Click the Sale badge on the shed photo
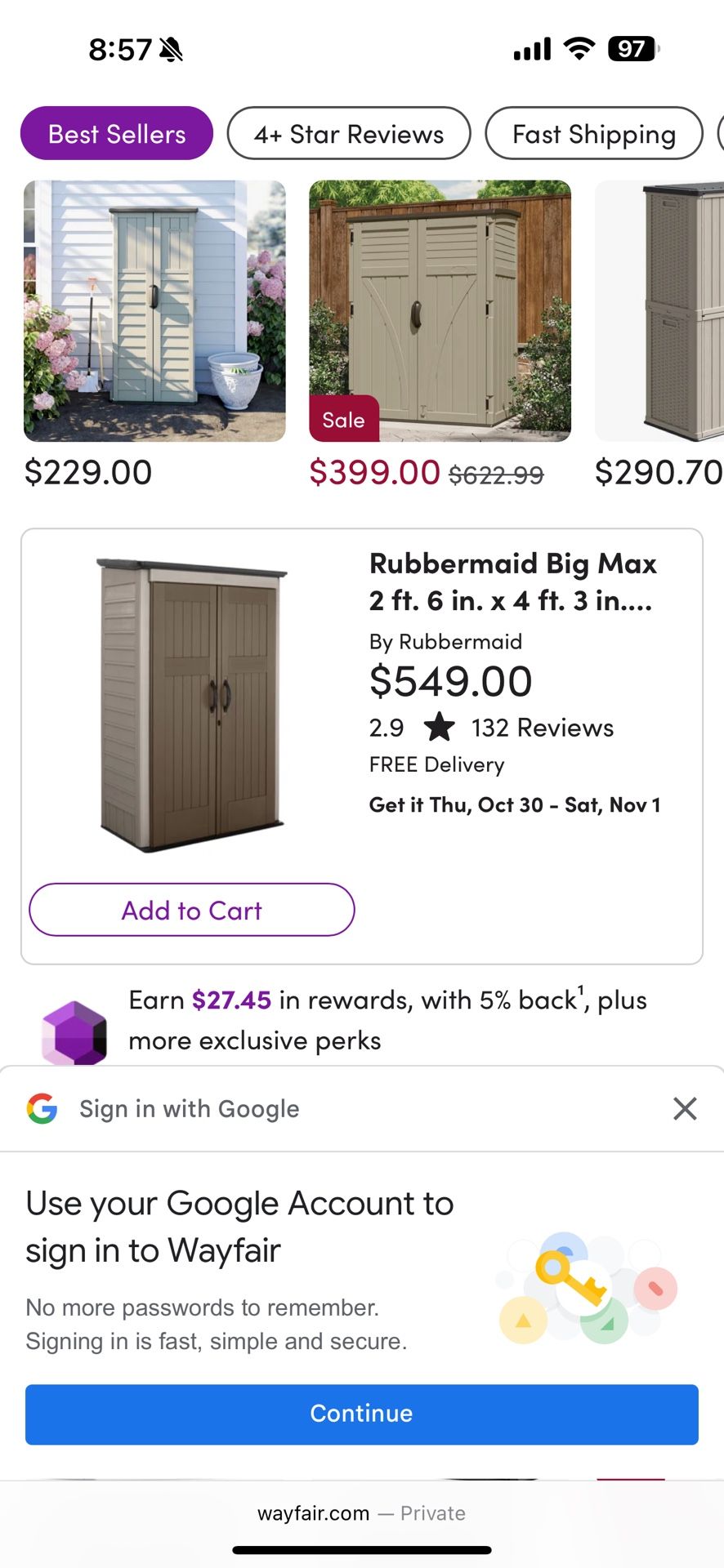The image size is (724, 1568). [343, 421]
